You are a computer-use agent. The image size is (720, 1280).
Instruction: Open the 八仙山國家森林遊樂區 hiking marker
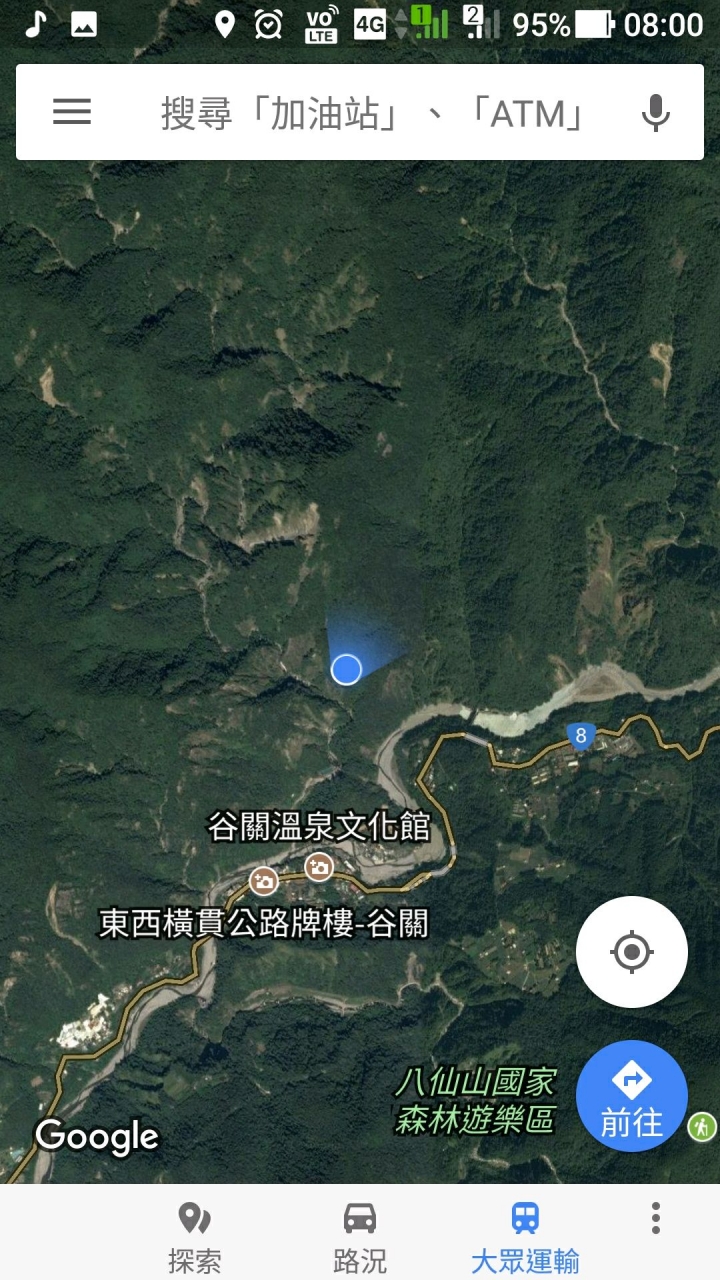pyautogui.click(x=703, y=1126)
